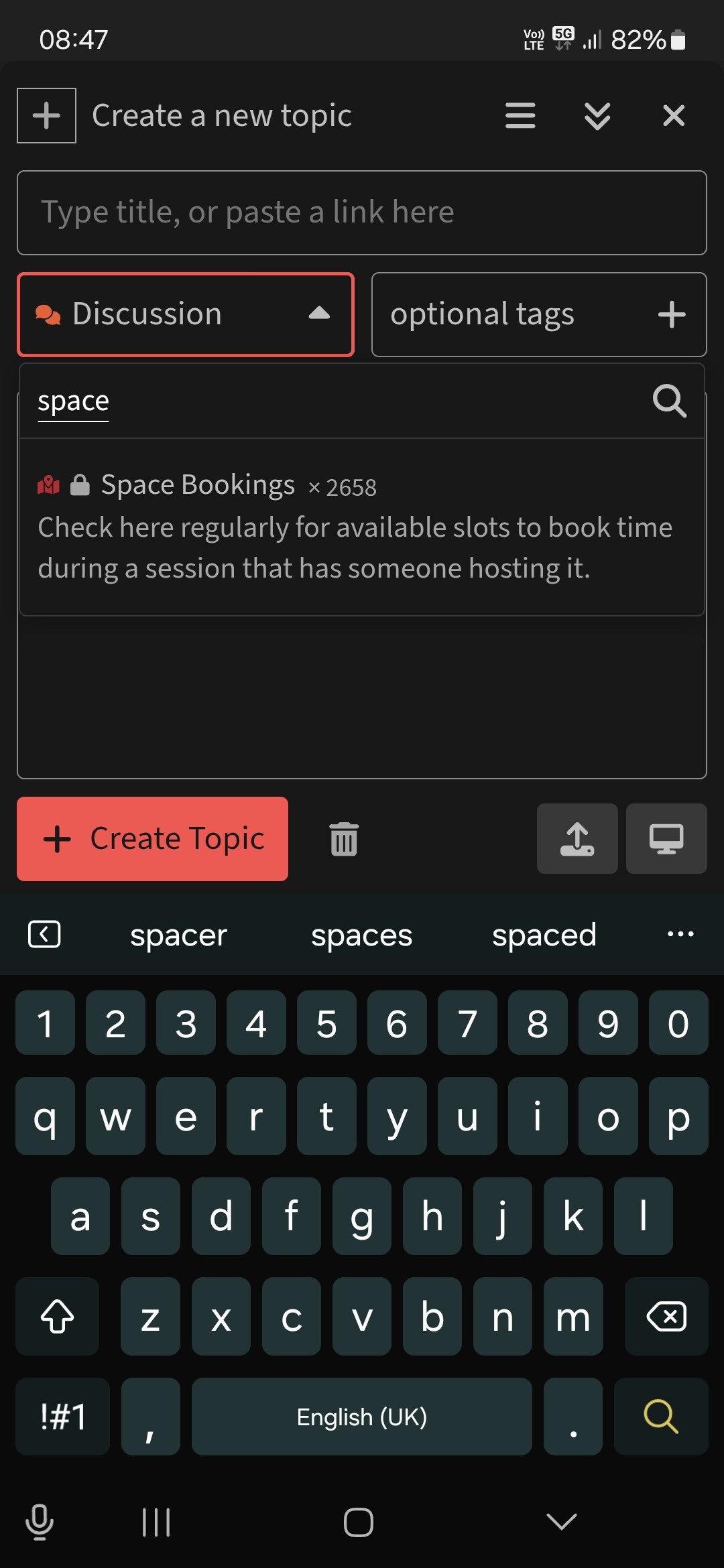724x1568 pixels.
Task: Close the new topic composer
Action: coord(673,115)
